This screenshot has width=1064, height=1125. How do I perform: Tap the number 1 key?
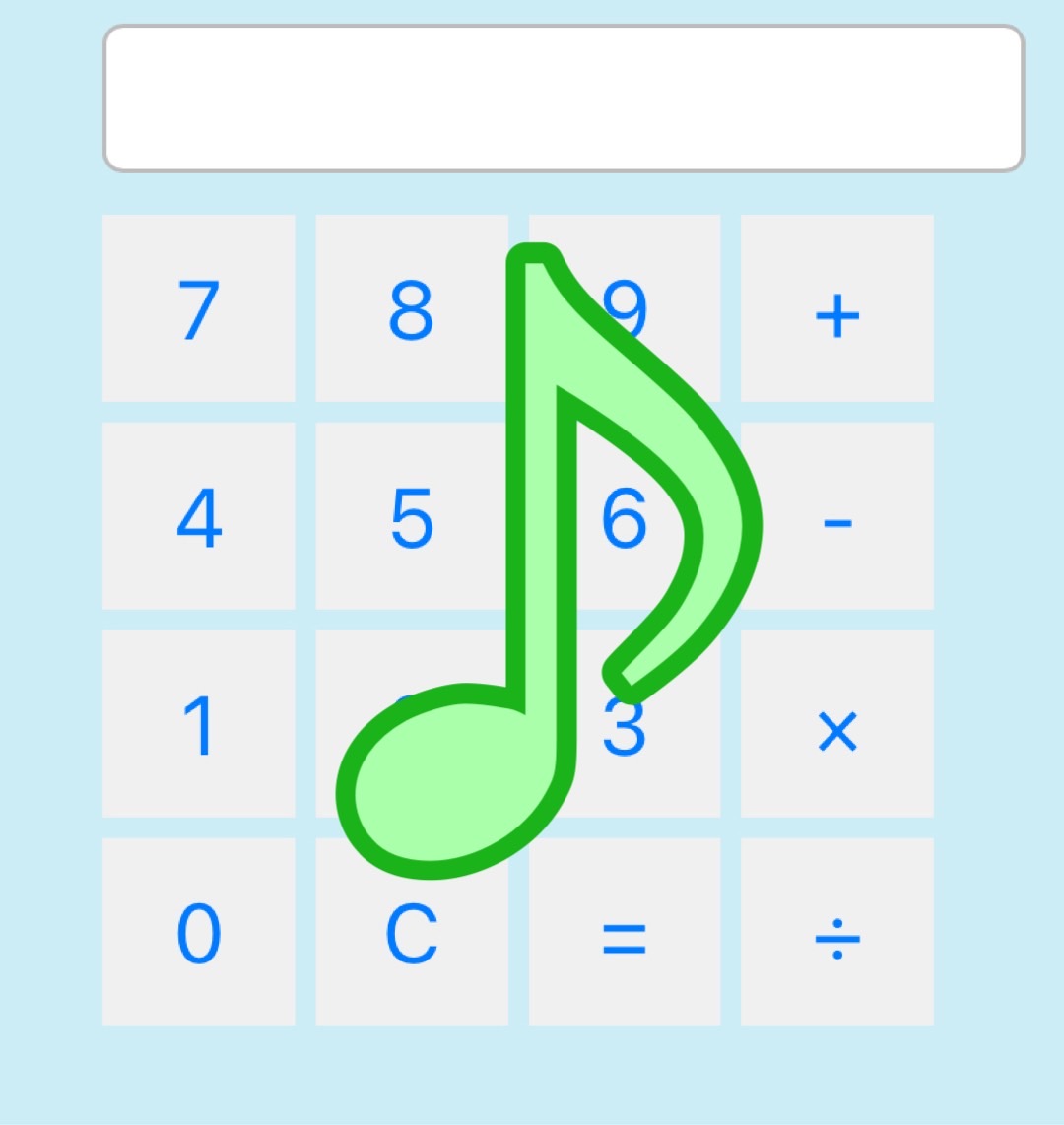198,724
